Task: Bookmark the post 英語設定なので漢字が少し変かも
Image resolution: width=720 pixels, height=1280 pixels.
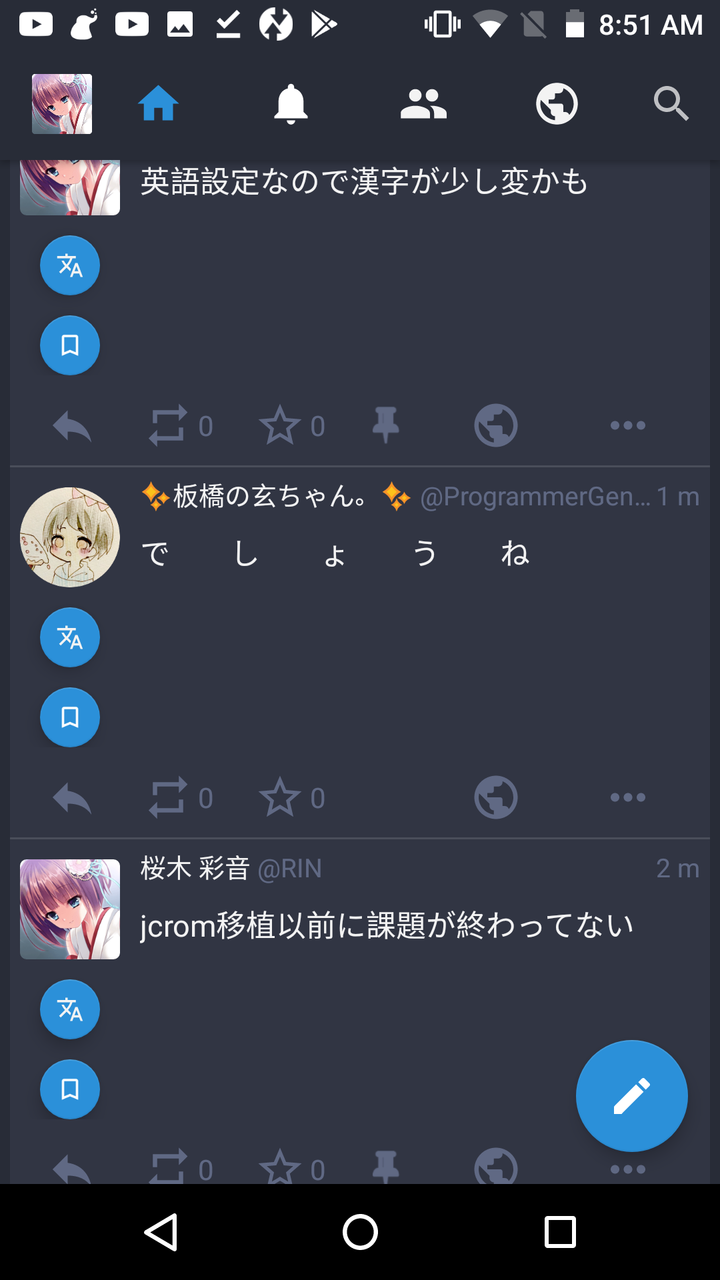Action: (70, 346)
